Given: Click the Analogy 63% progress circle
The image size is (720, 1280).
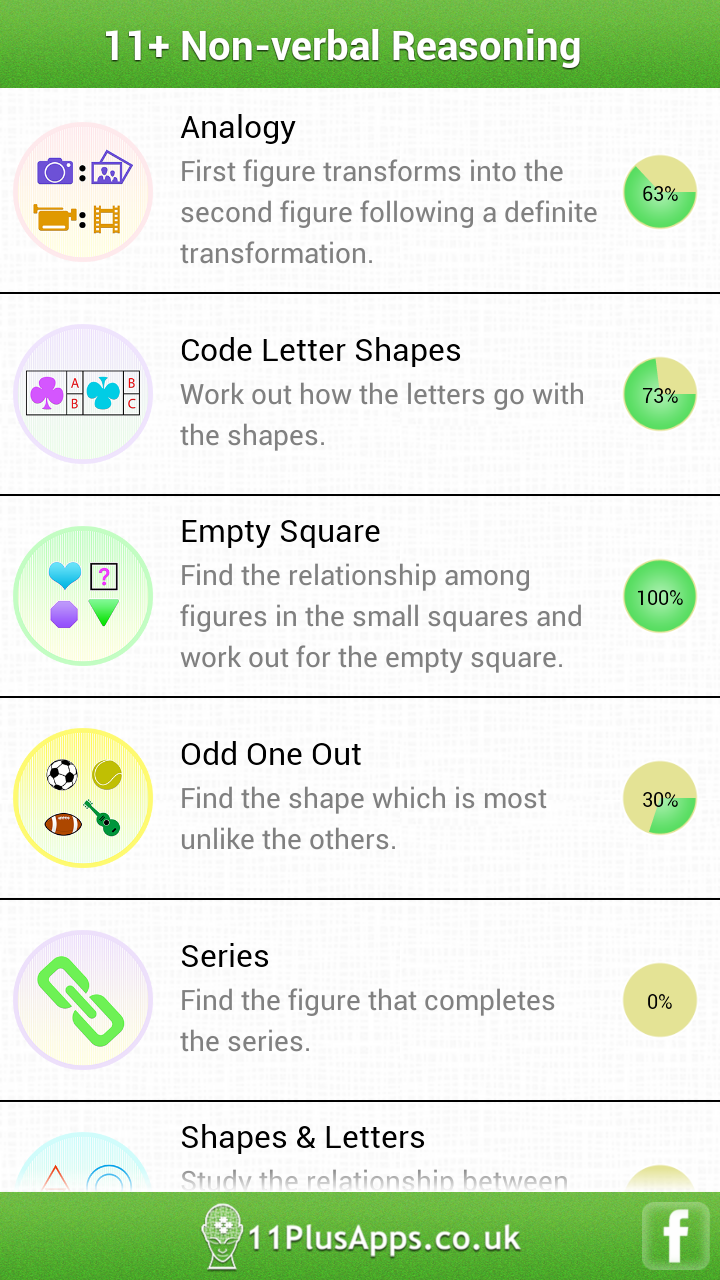Looking at the screenshot, I should (x=659, y=193).
